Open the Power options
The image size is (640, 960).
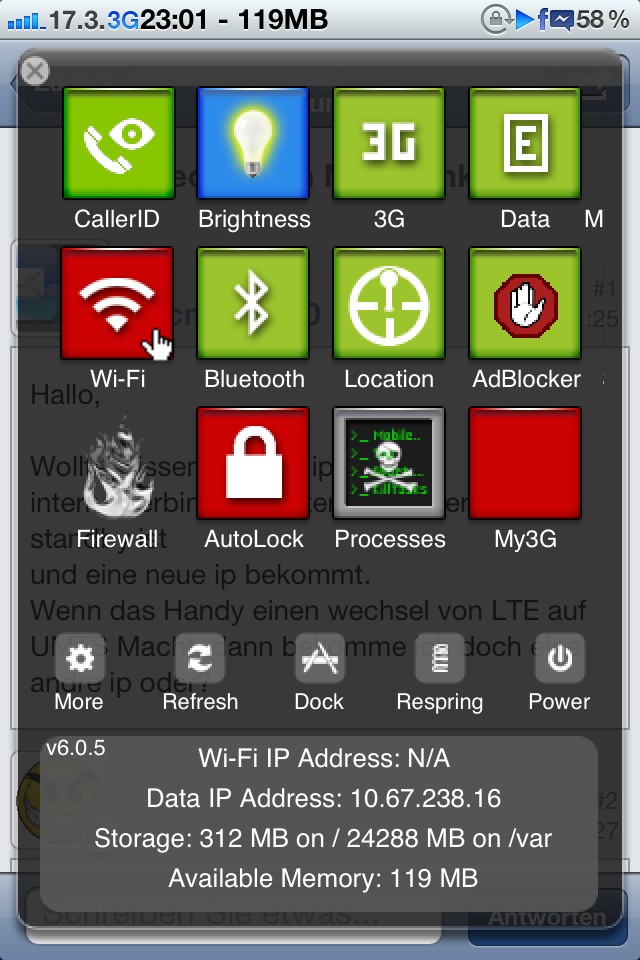pyautogui.click(x=559, y=659)
